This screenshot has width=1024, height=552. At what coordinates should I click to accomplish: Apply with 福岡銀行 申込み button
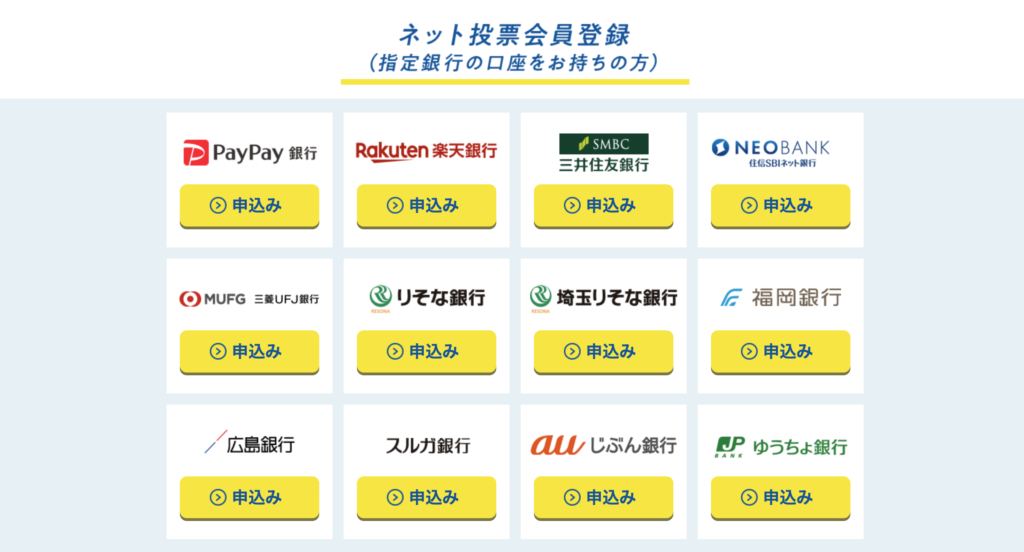[780, 351]
